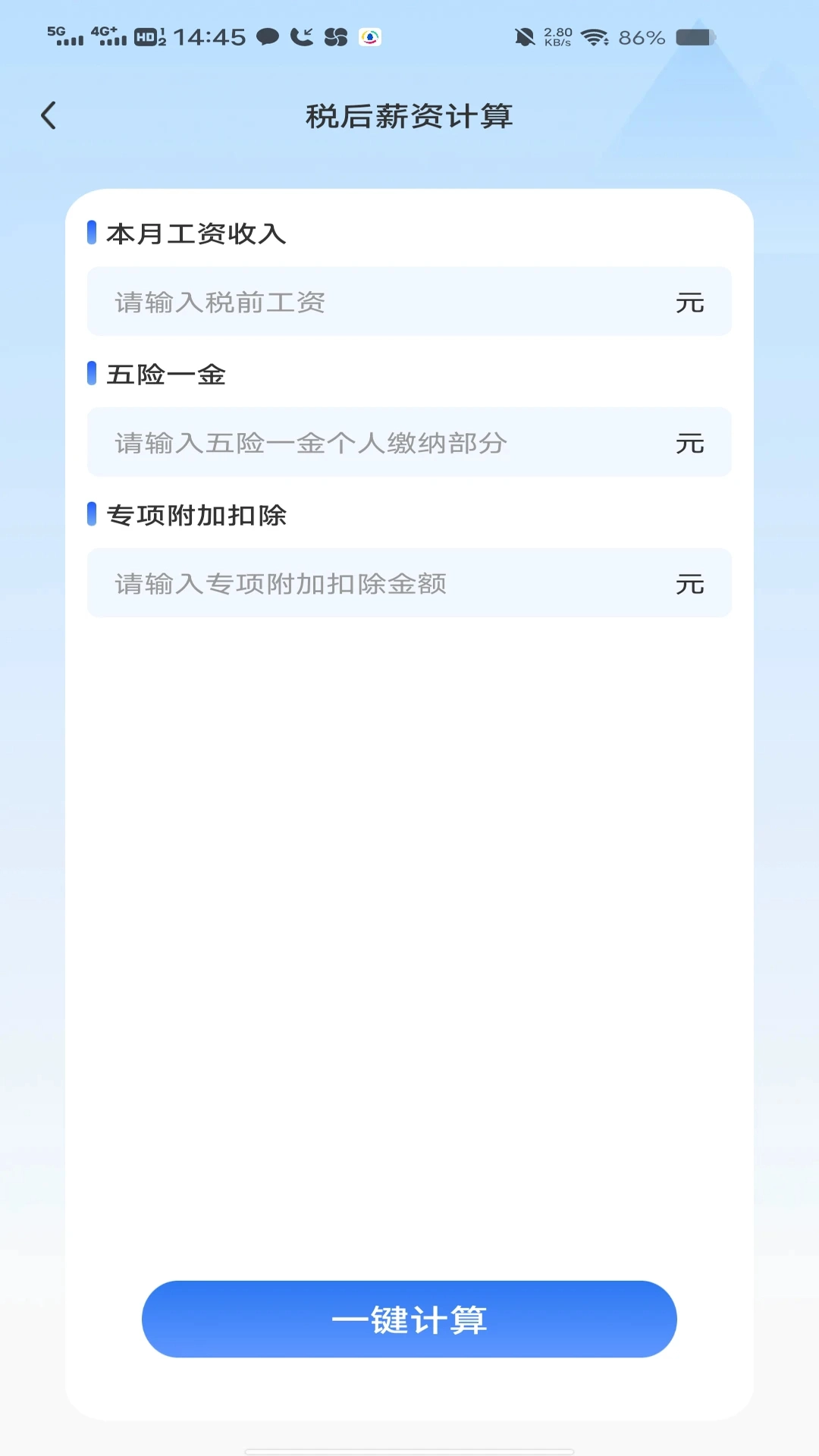This screenshot has height=1456, width=819.
Task: Click the HD indicator icon in status bar
Action: pos(144,36)
